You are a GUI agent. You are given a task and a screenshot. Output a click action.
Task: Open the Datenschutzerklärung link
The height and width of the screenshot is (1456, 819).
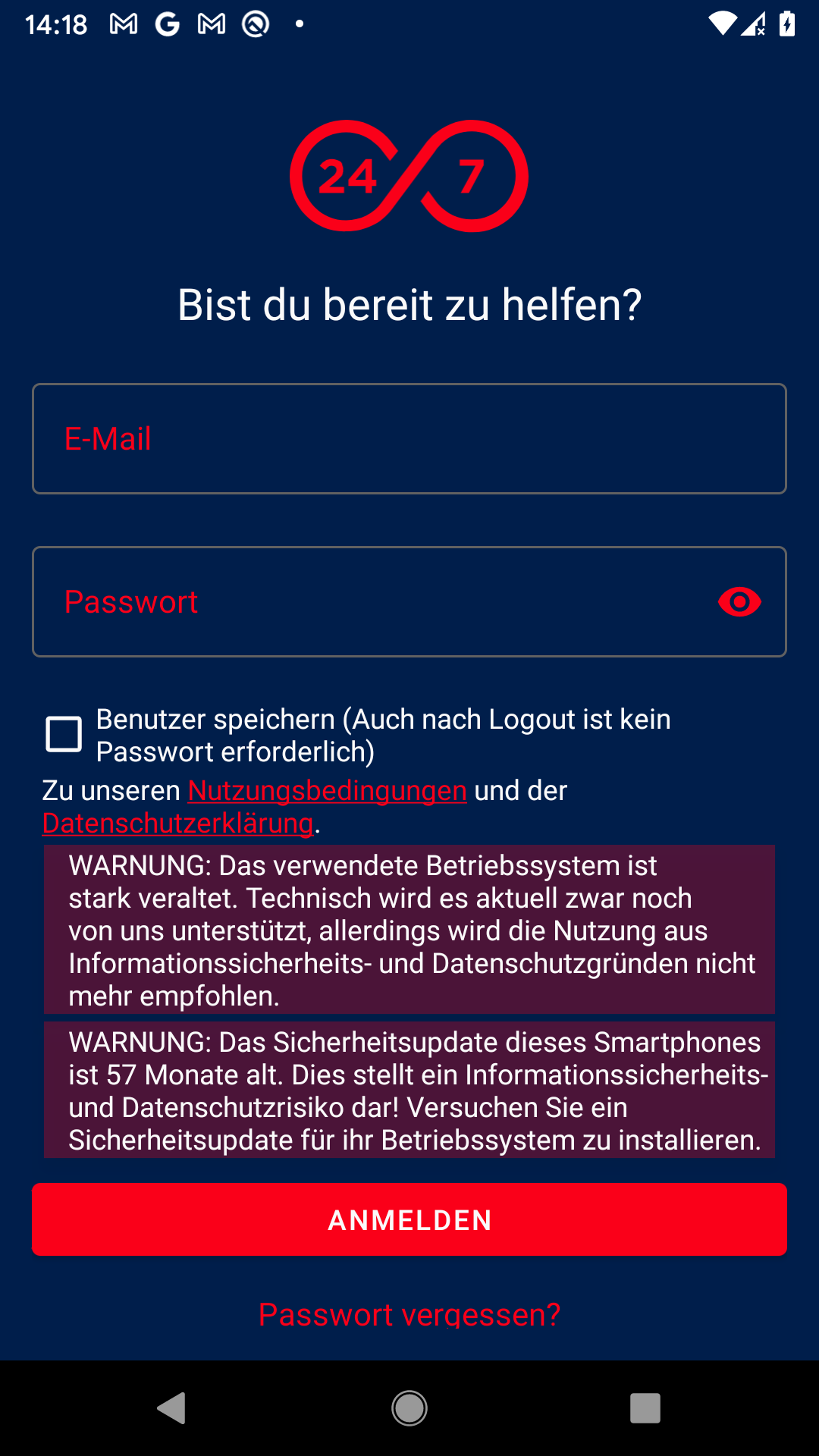[x=178, y=823]
